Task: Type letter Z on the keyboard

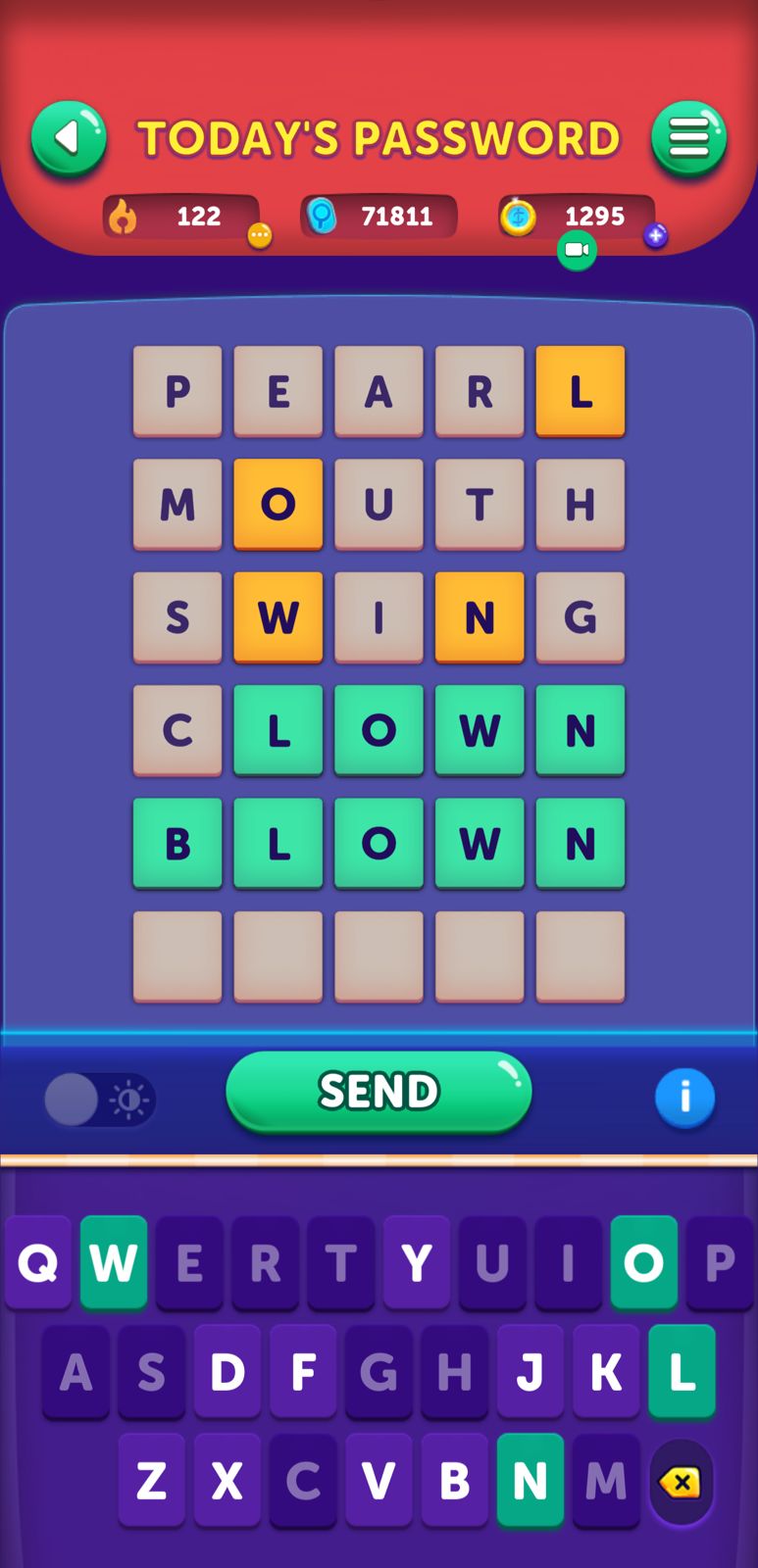Action: click(152, 1481)
